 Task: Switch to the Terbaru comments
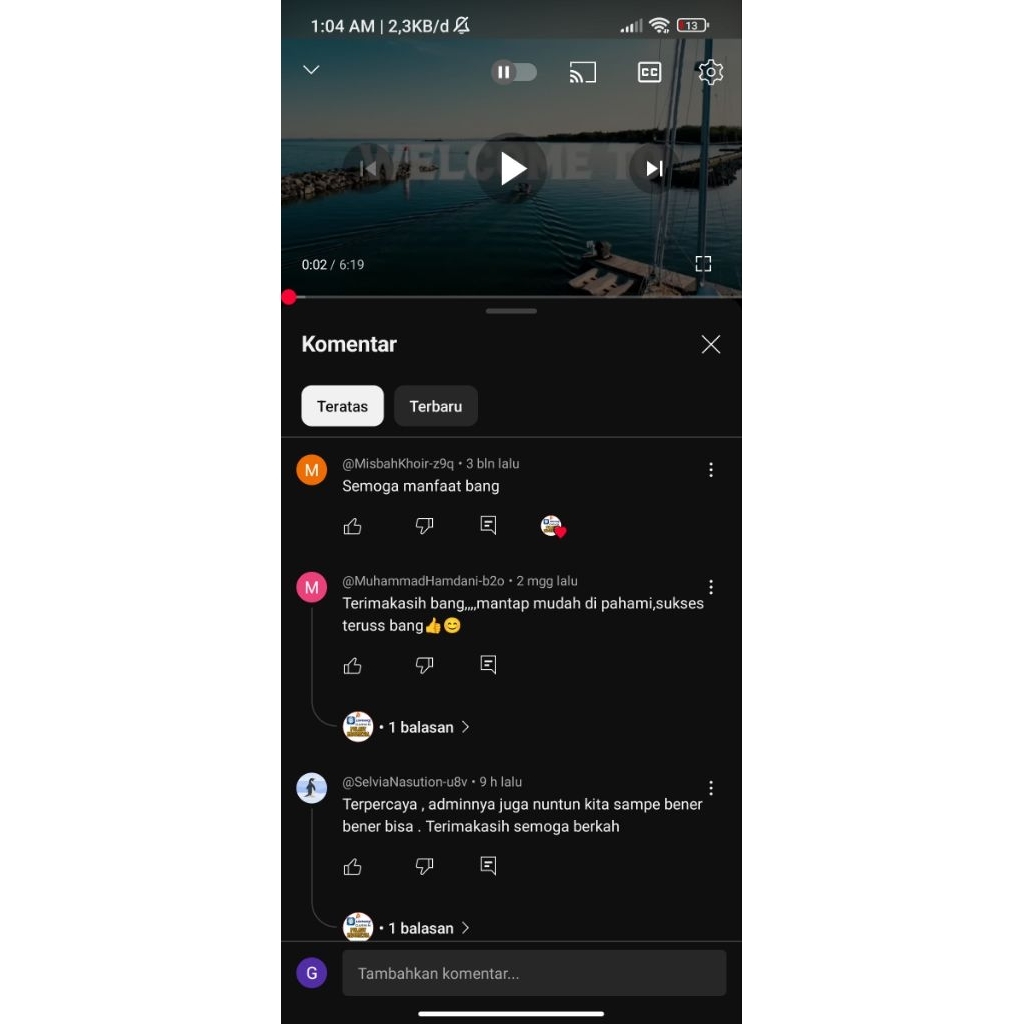[x=435, y=406]
